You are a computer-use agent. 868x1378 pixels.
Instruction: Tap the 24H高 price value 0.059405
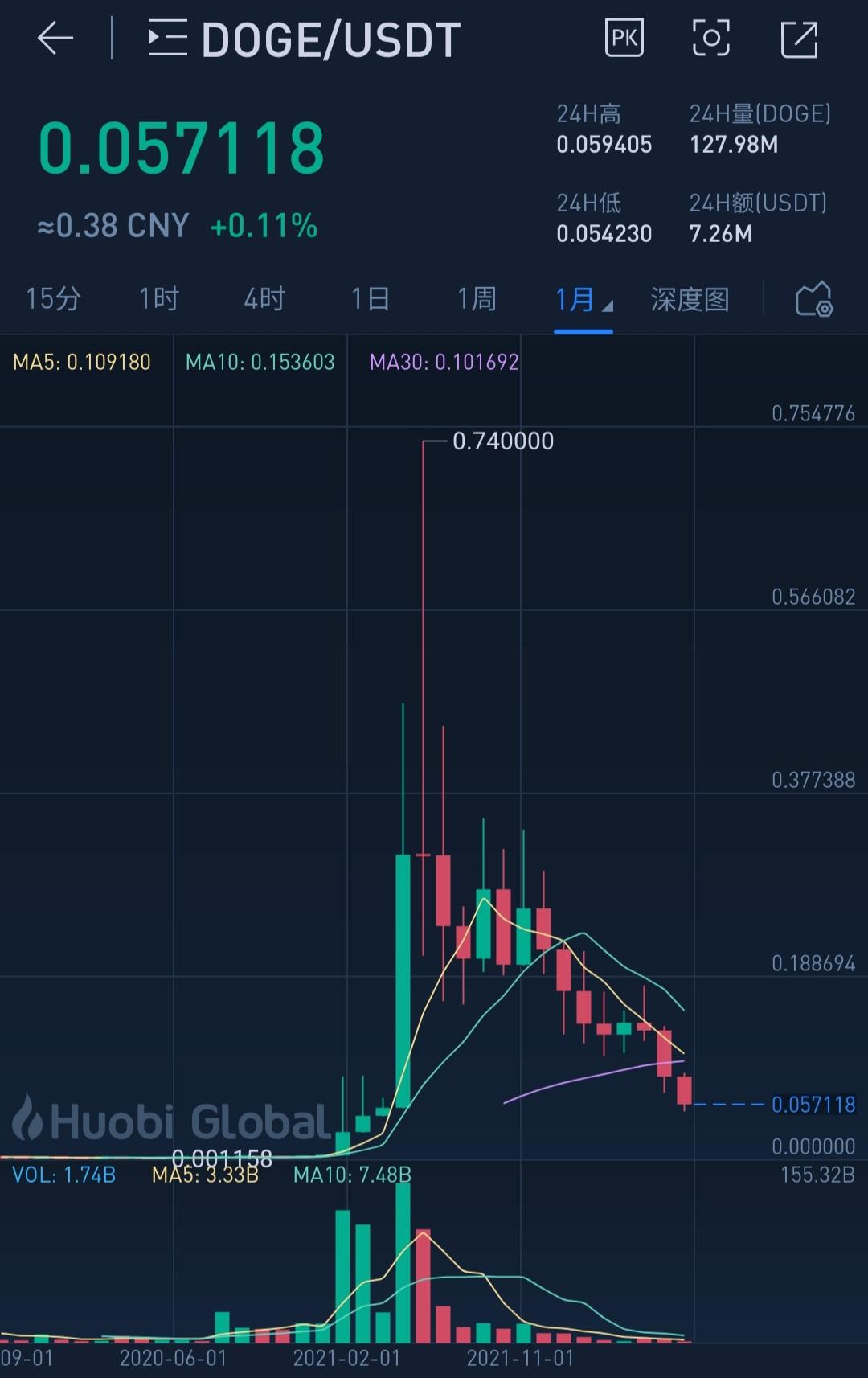(605, 145)
